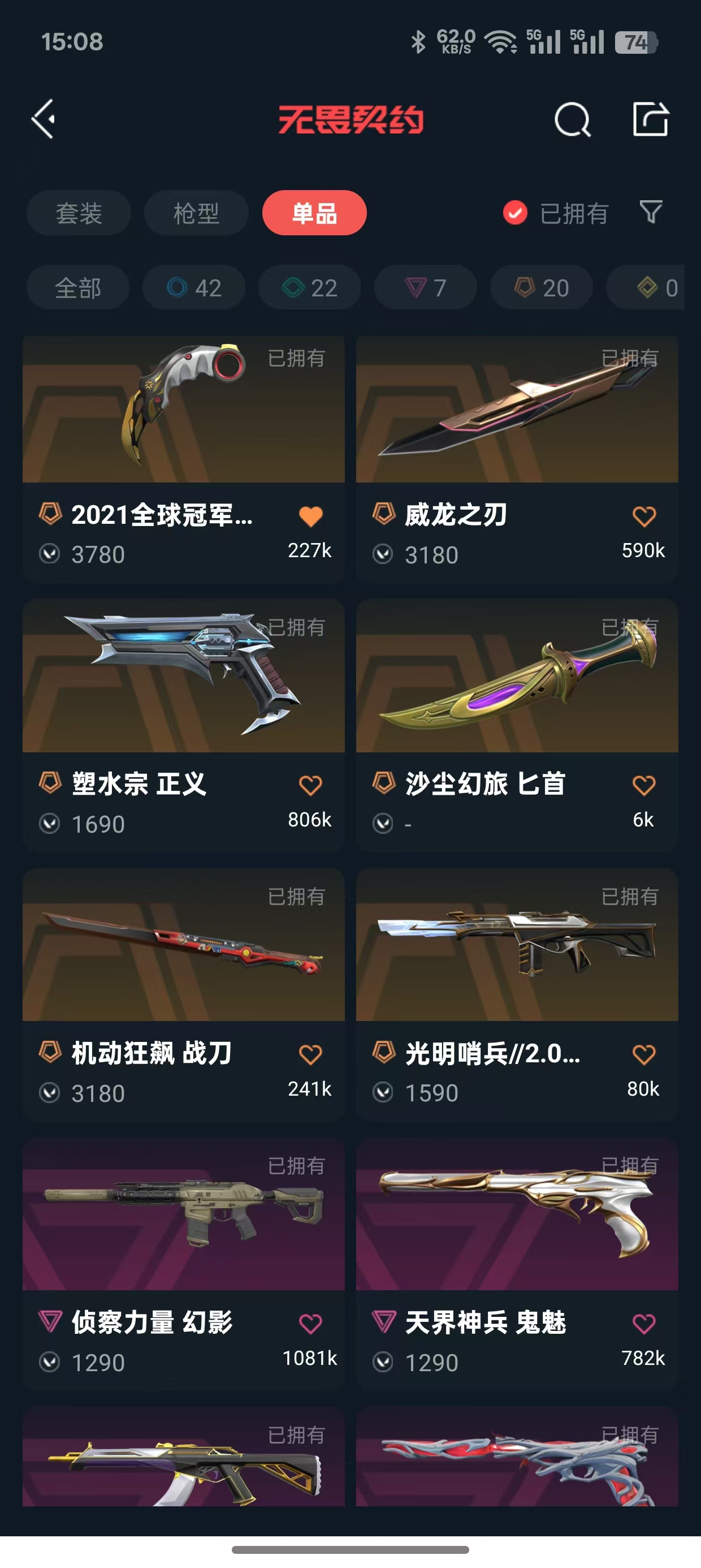Filter by the blue tier chip with 42
Viewport: 701px width, 1568px height.
(x=193, y=287)
